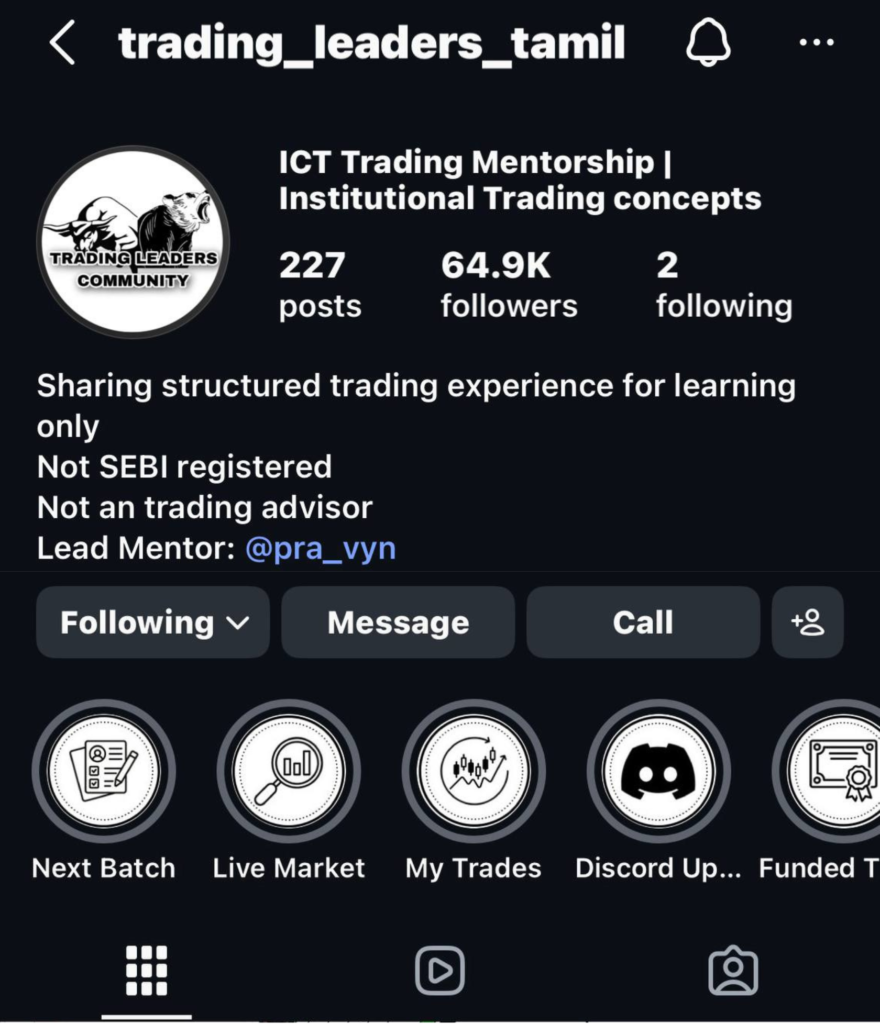This screenshot has width=880, height=1024.
Task: View the Live Market highlight
Action: pyautogui.click(x=289, y=772)
